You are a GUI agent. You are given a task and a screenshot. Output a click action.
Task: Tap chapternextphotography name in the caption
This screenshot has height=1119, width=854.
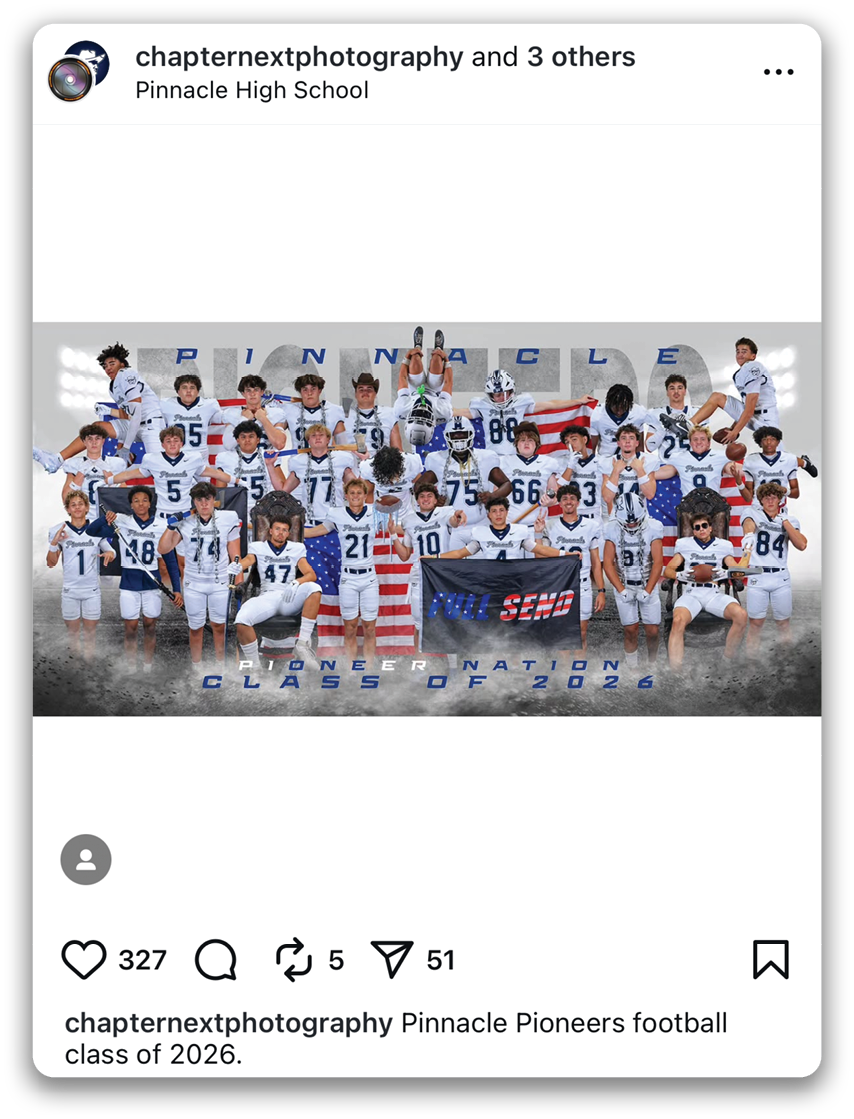pyautogui.click(x=228, y=1023)
